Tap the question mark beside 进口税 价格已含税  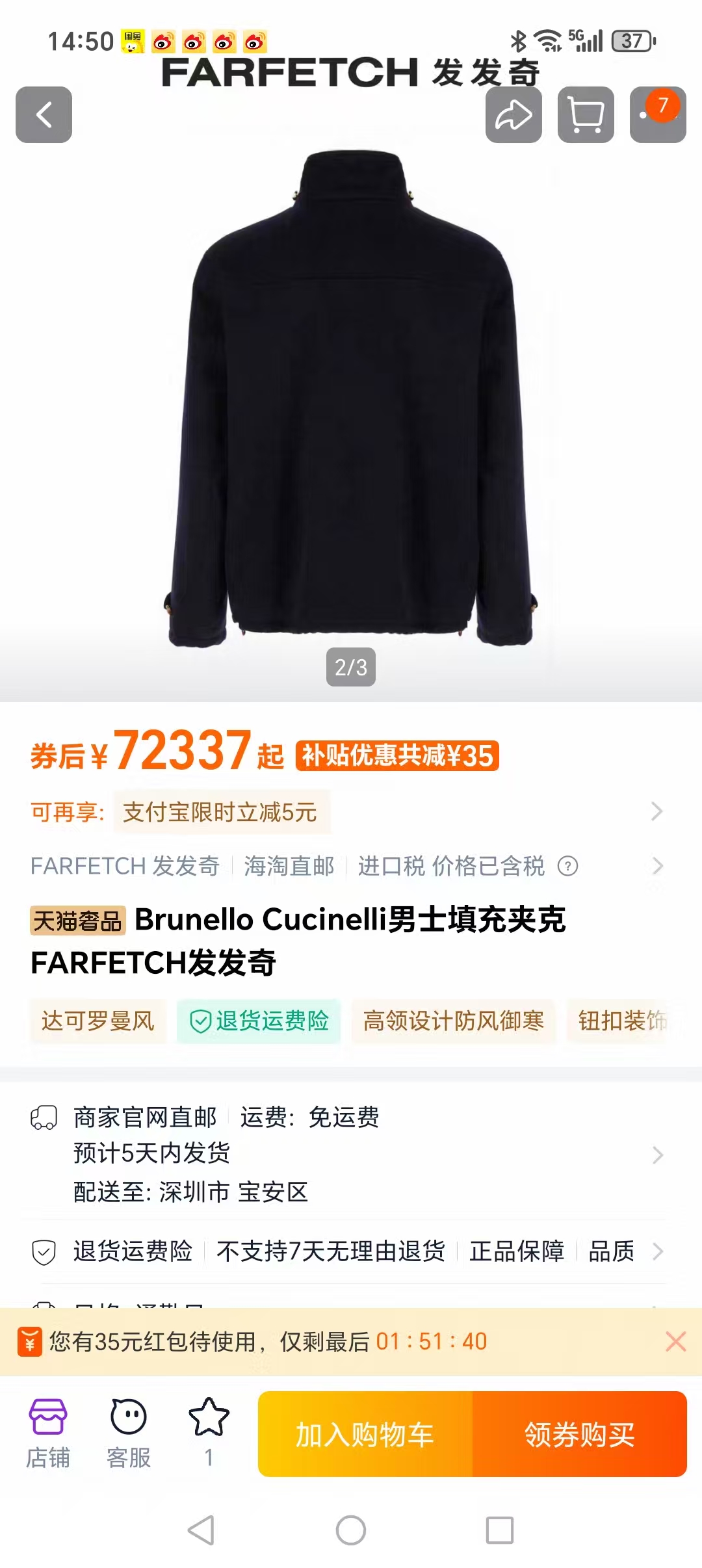567,866
